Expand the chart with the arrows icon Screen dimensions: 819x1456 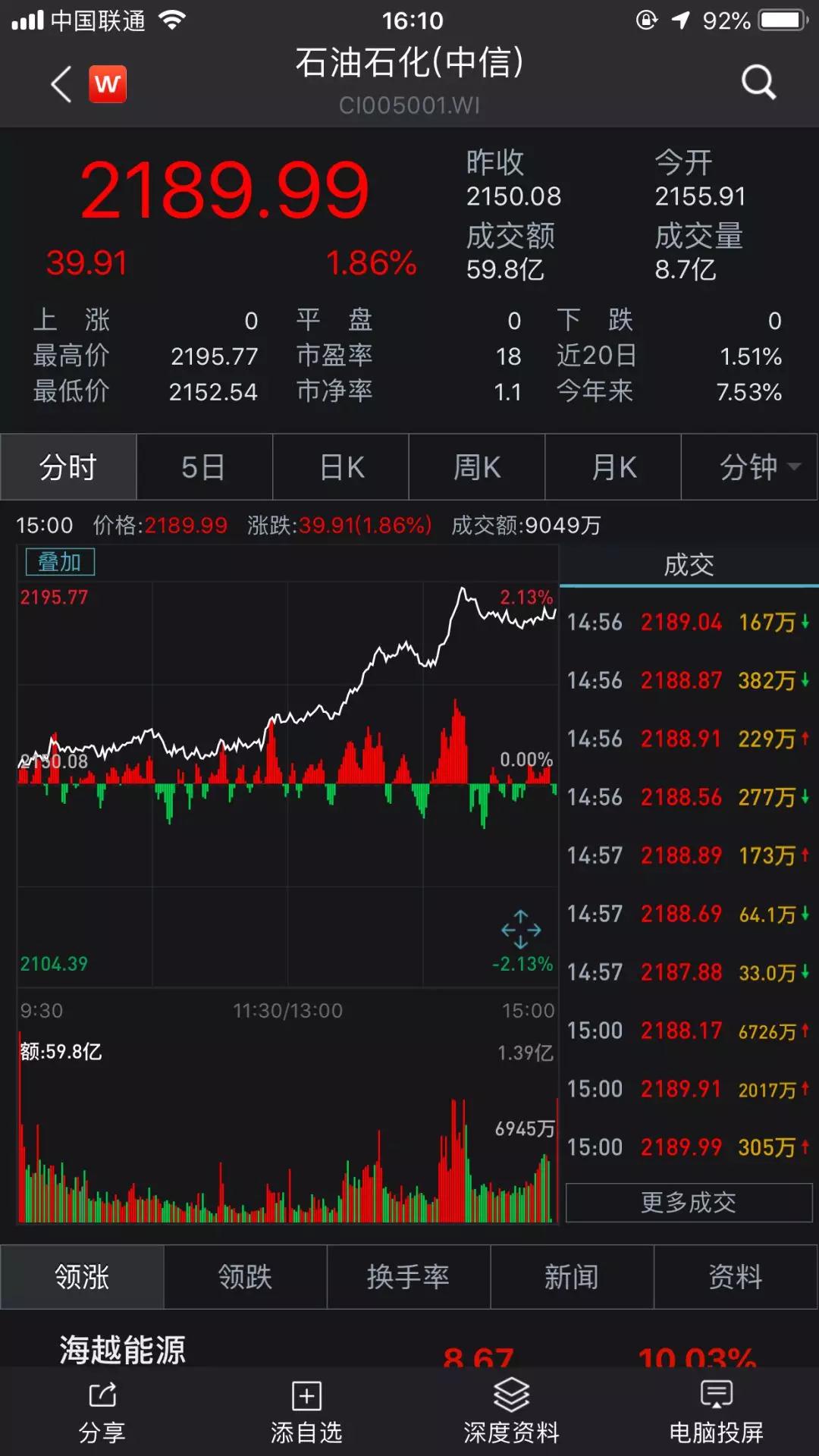pyautogui.click(x=521, y=929)
